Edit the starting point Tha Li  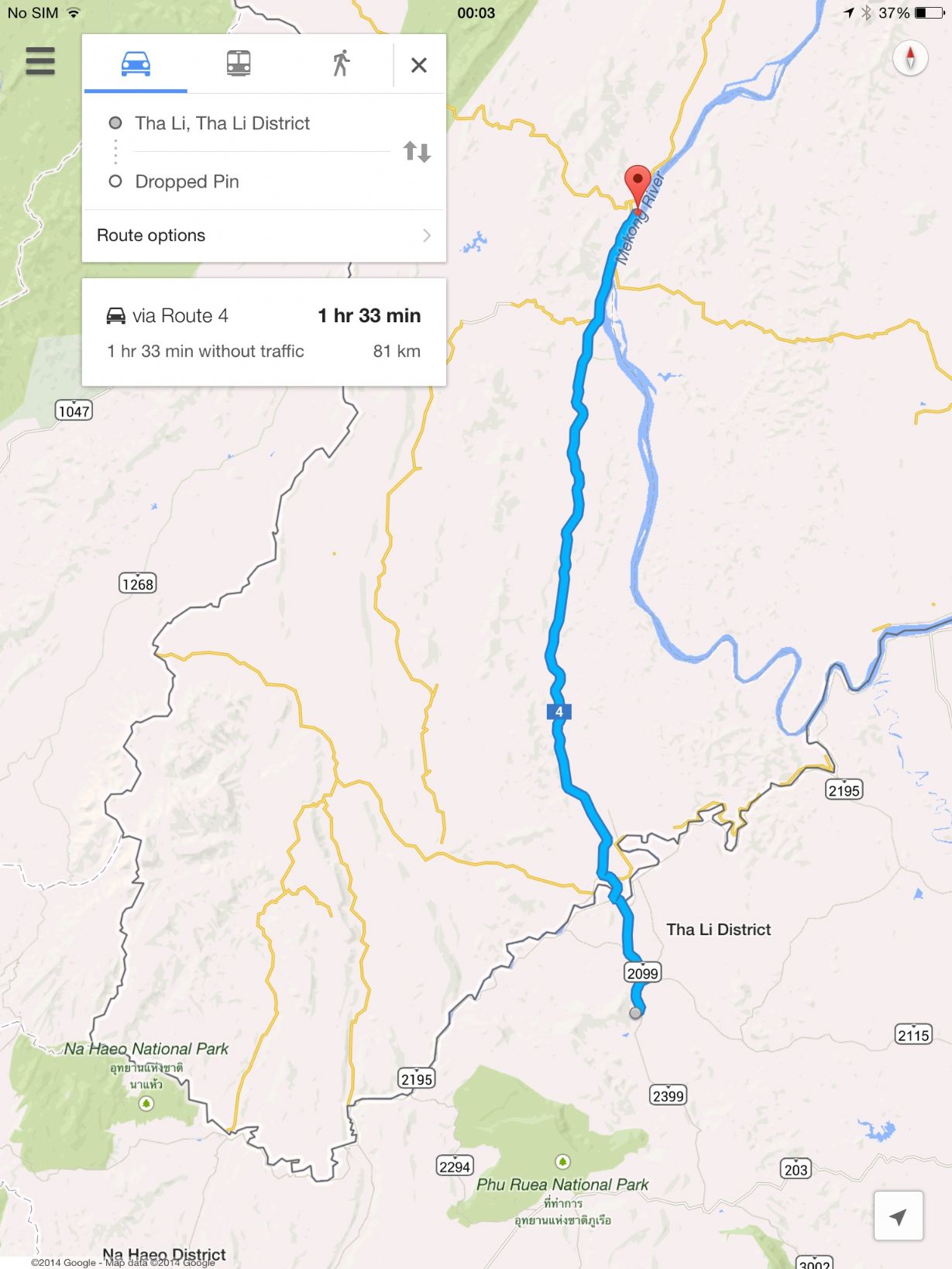click(222, 123)
